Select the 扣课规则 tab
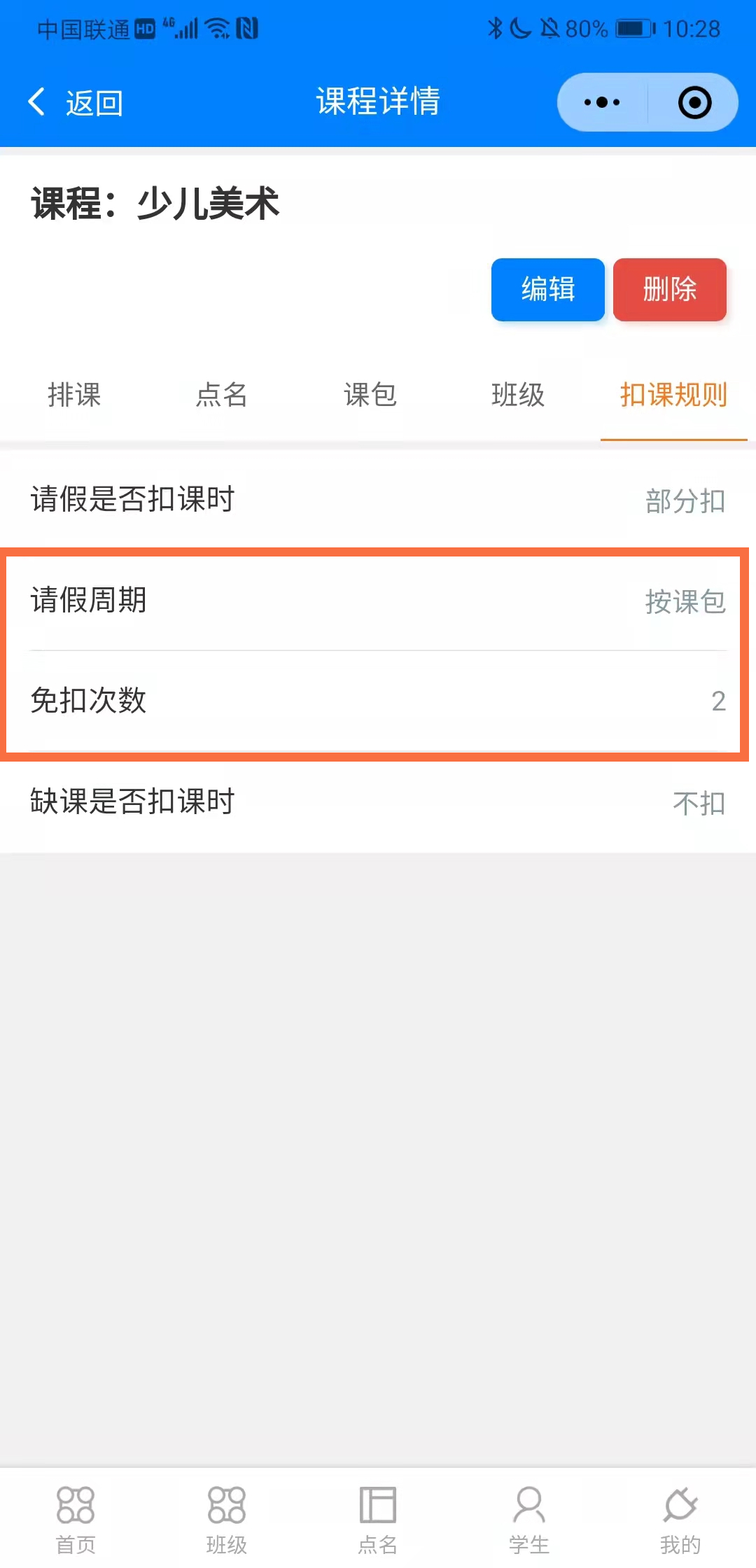 (x=673, y=395)
